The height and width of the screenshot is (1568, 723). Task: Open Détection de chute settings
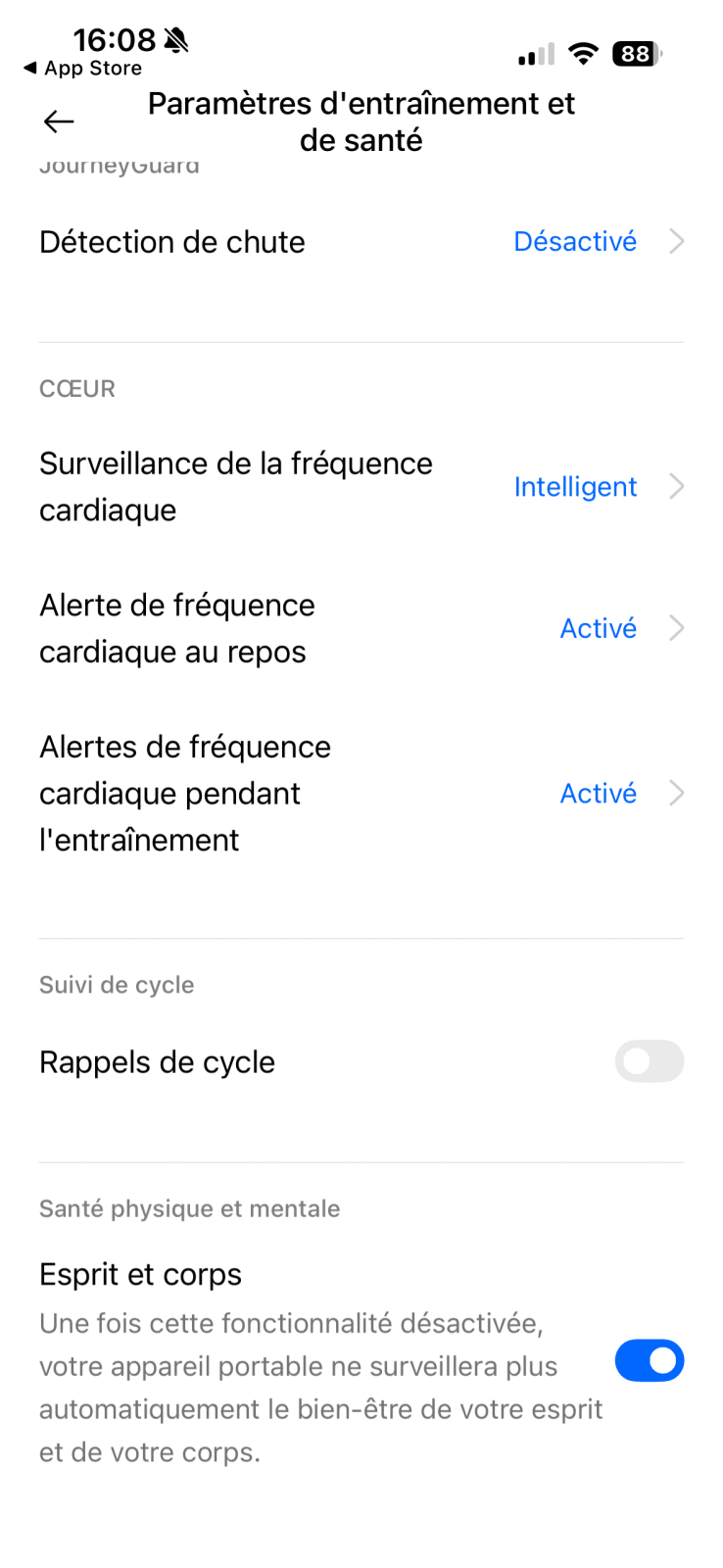(361, 242)
